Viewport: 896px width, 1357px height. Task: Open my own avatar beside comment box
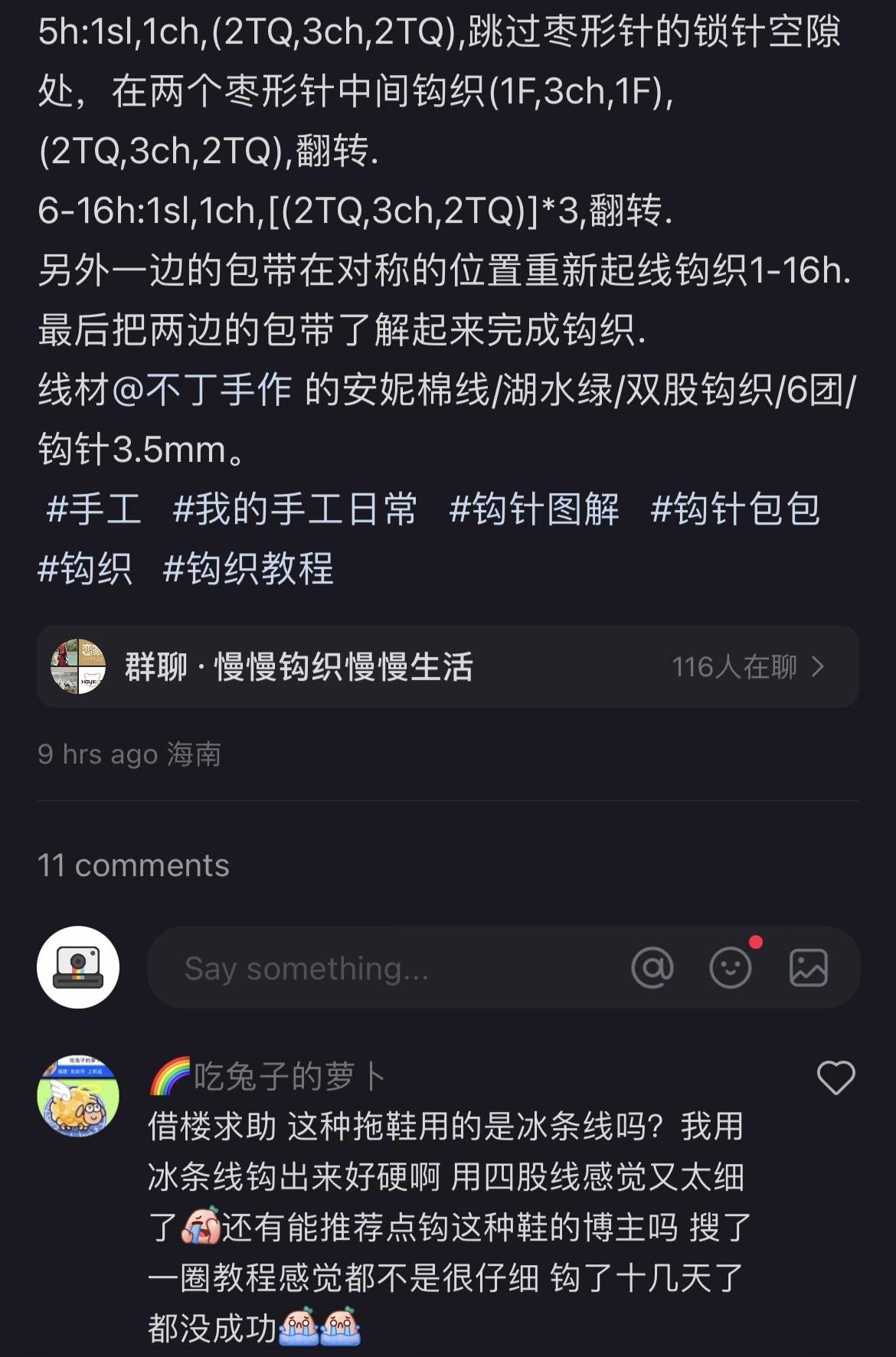point(78,967)
